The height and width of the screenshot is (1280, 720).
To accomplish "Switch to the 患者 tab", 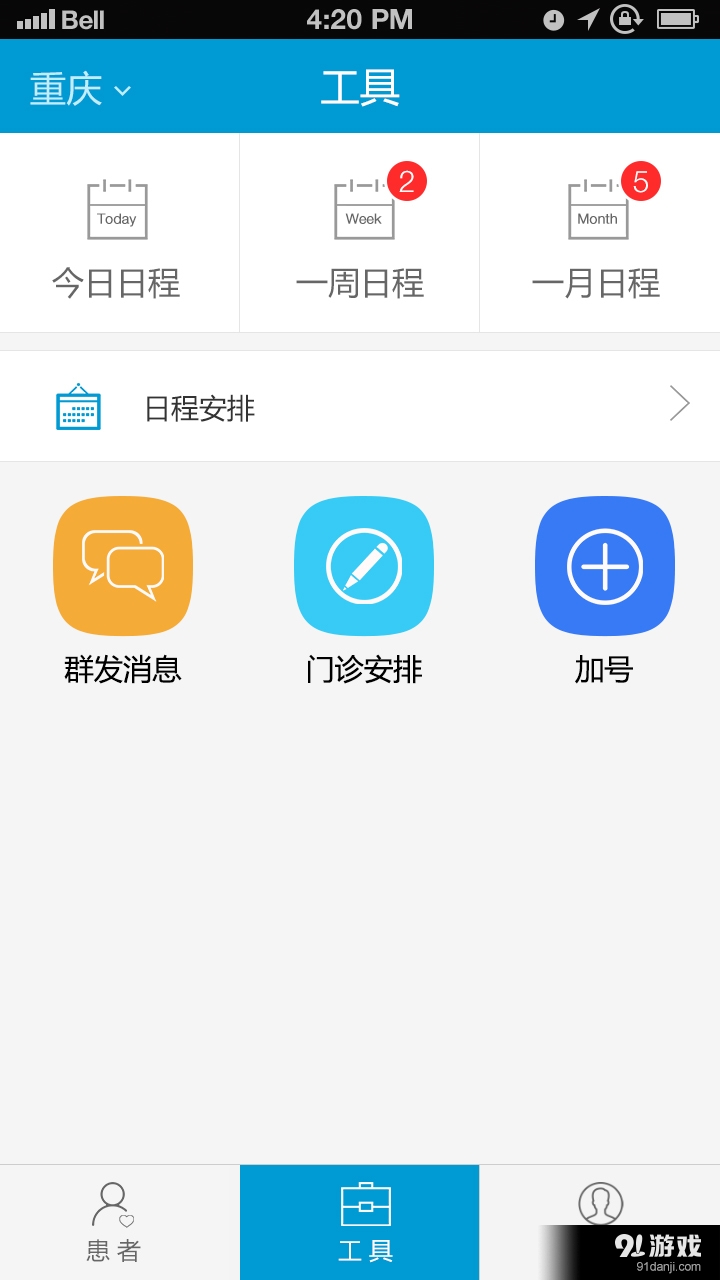I will tap(112, 1222).
